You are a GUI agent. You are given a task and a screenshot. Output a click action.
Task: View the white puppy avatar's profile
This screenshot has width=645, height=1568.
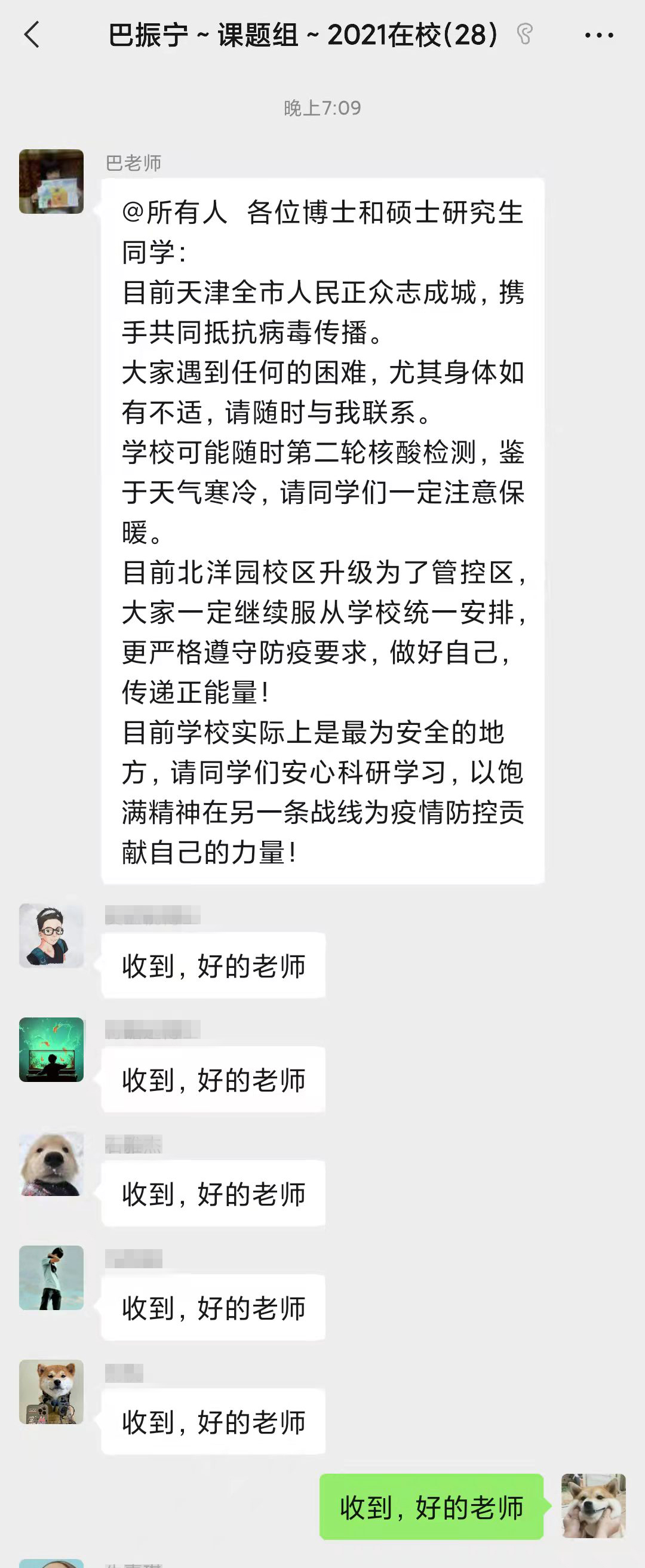[x=51, y=1163]
